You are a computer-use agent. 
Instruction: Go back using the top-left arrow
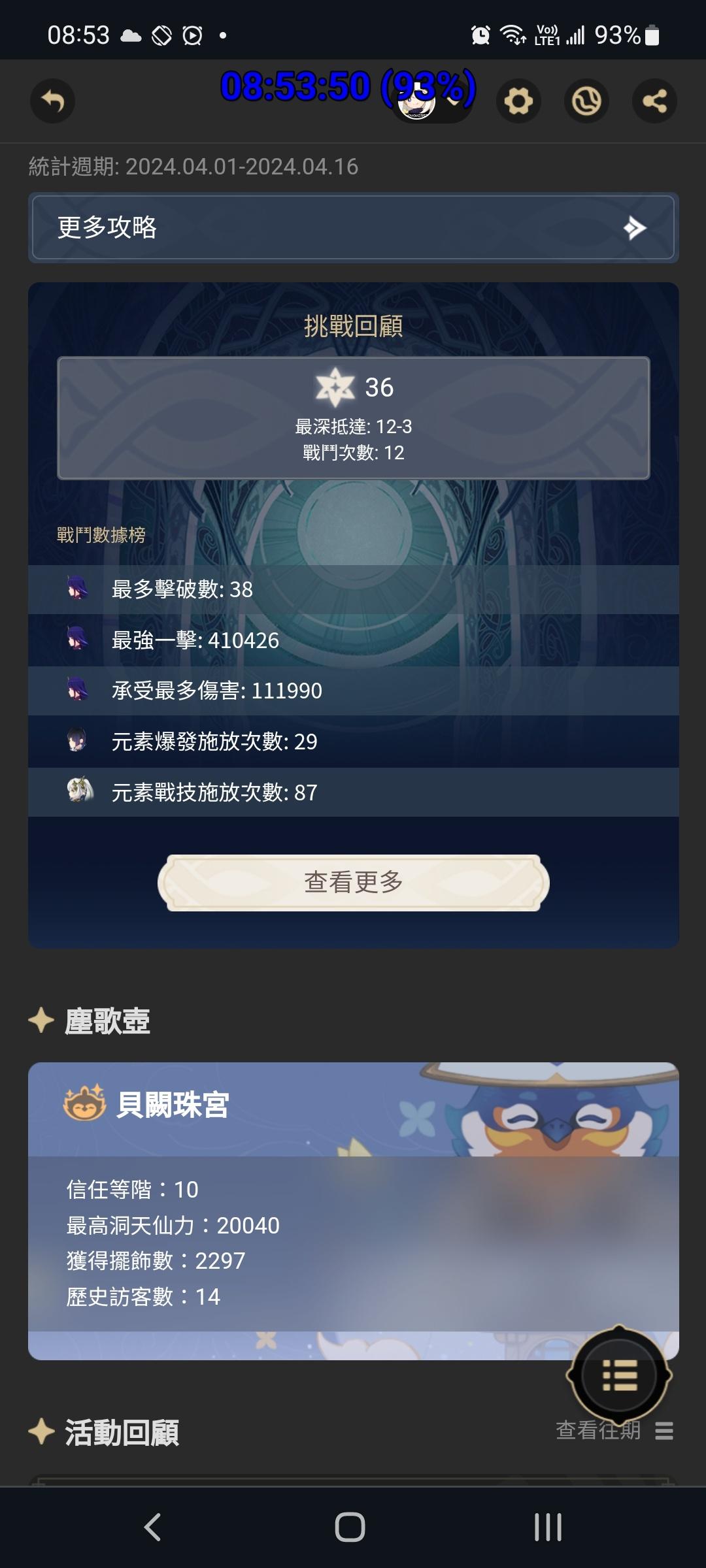(x=53, y=101)
